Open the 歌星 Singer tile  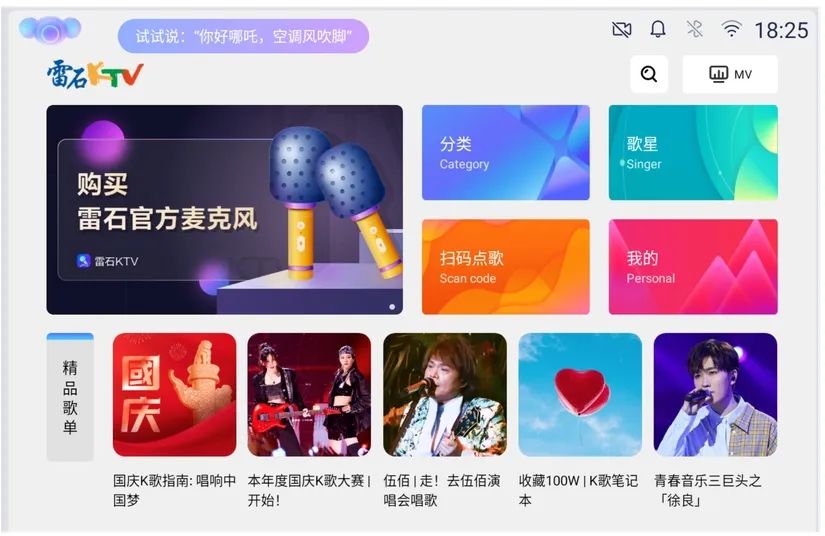point(692,153)
